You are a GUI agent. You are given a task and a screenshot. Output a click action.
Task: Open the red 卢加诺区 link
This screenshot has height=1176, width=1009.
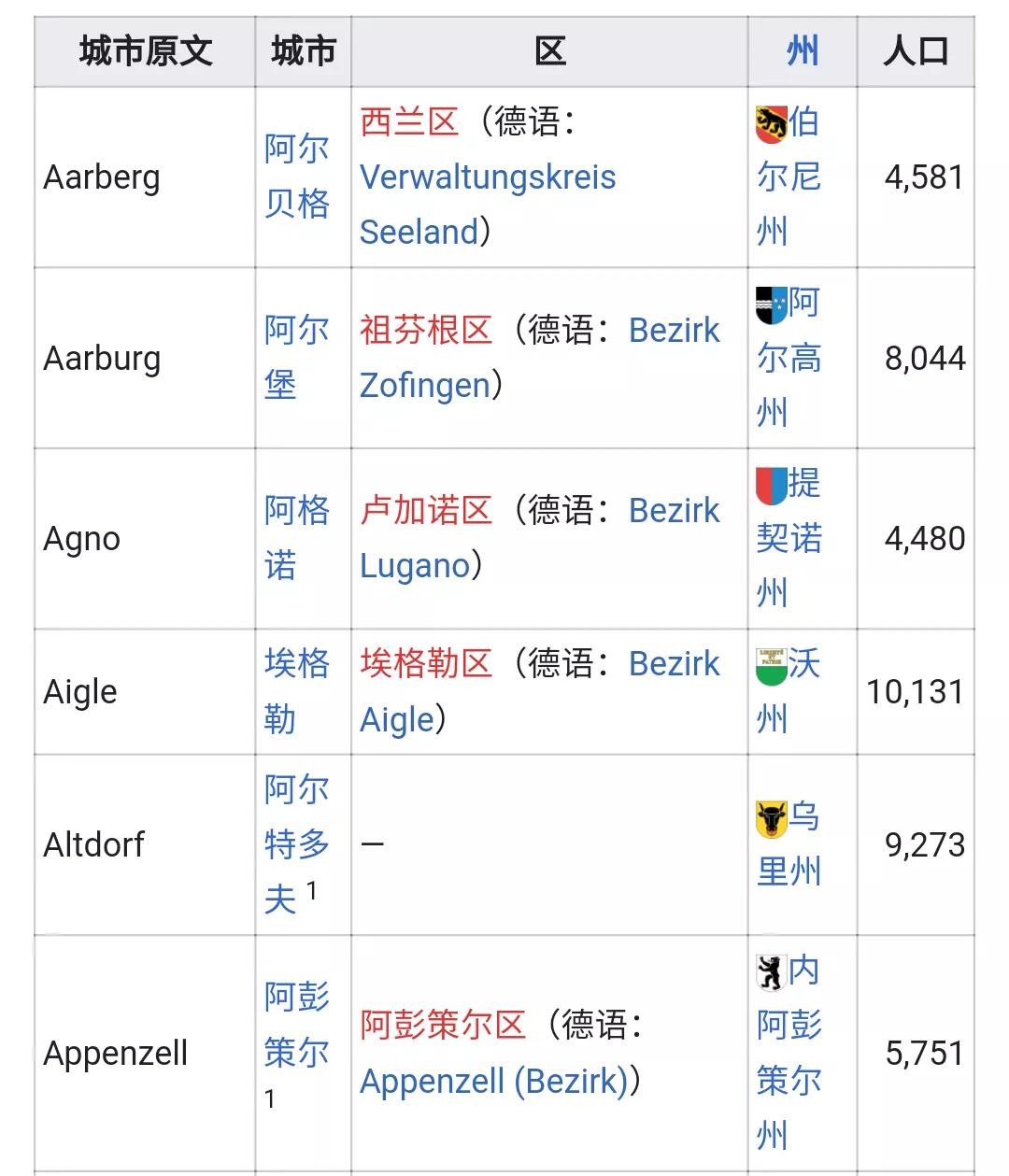426,510
